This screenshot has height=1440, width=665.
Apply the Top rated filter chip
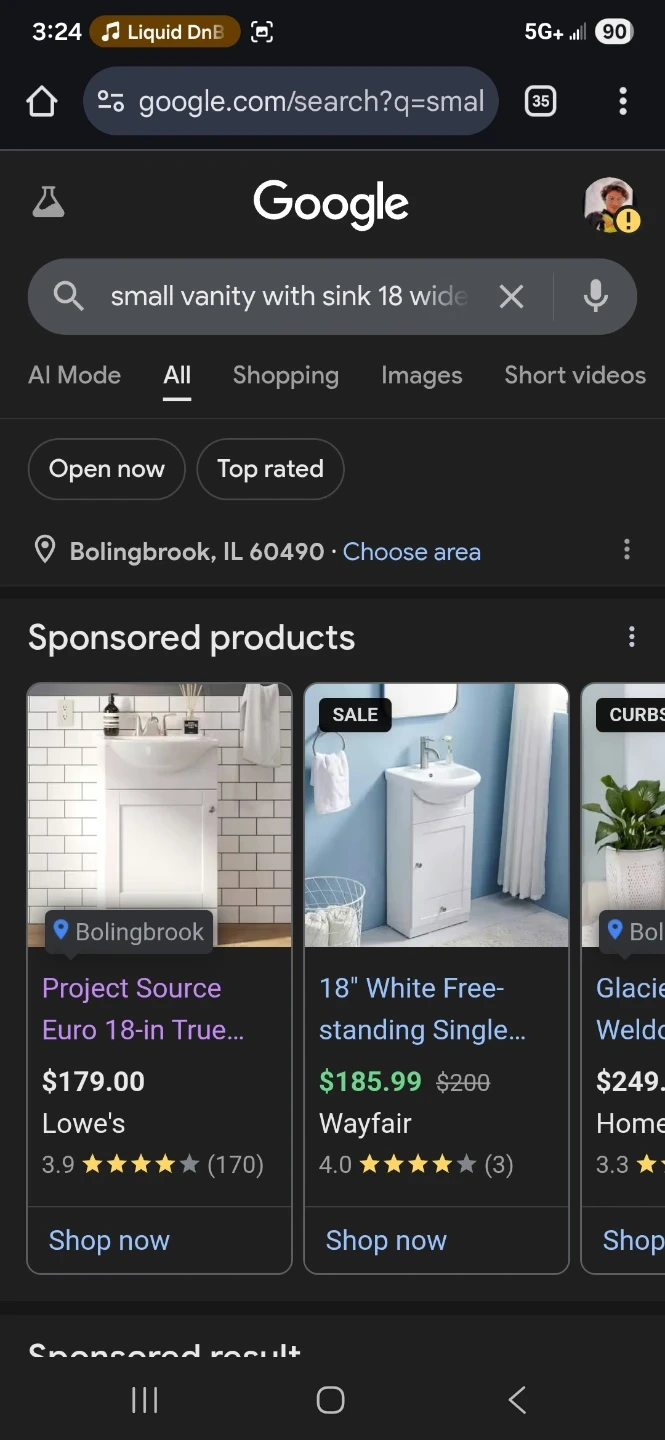tap(270, 469)
